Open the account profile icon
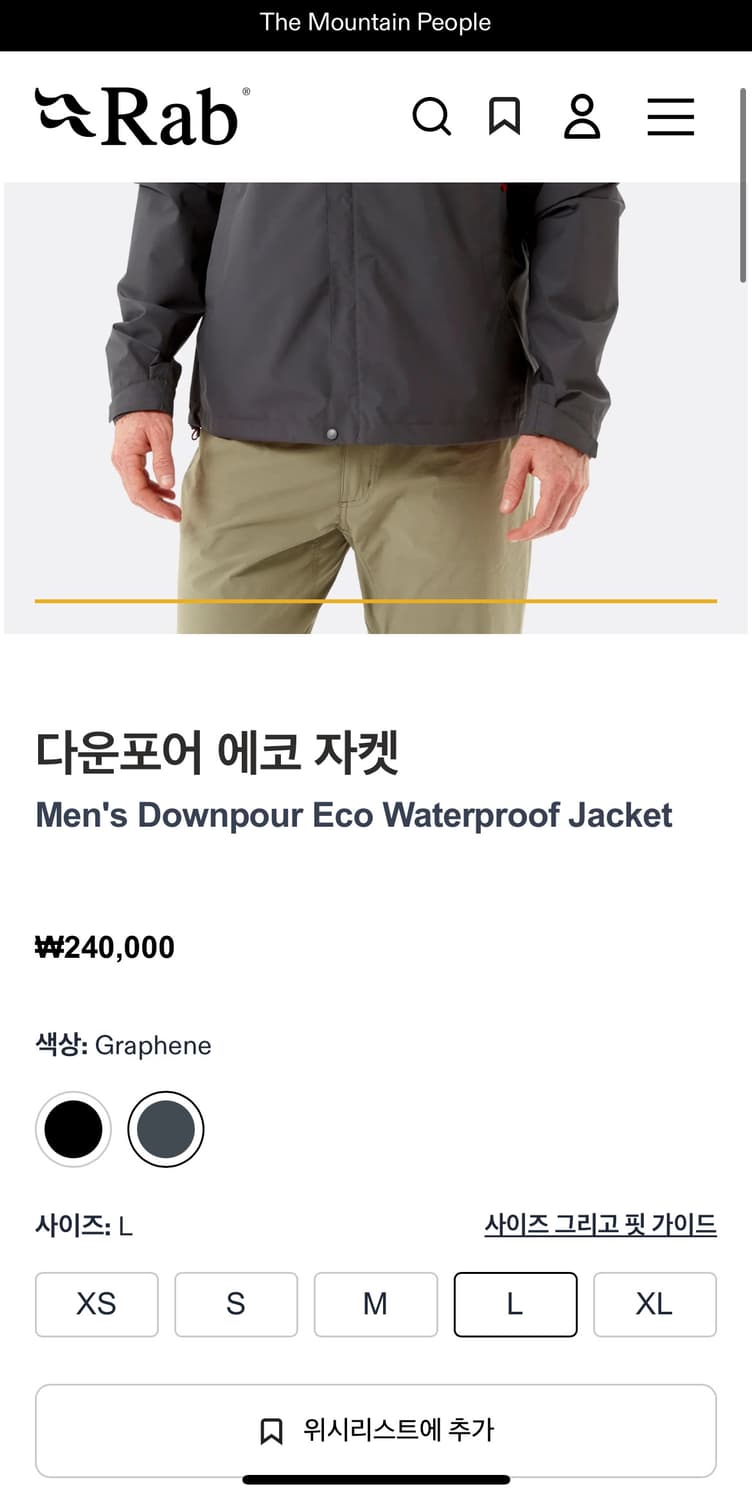This screenshot has width=752, height=1500. tap(582, 117)
